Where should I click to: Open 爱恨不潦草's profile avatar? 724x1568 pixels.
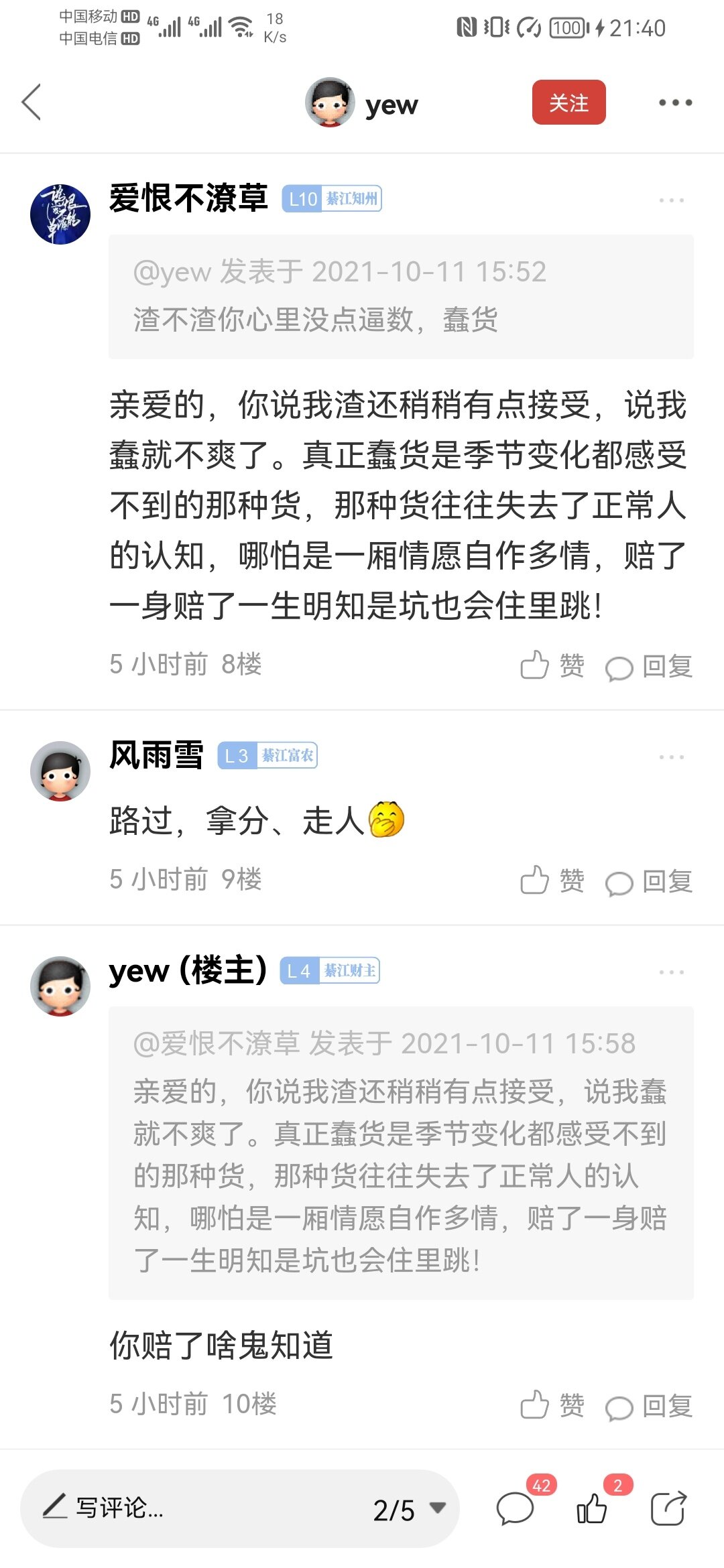[60, 214]
